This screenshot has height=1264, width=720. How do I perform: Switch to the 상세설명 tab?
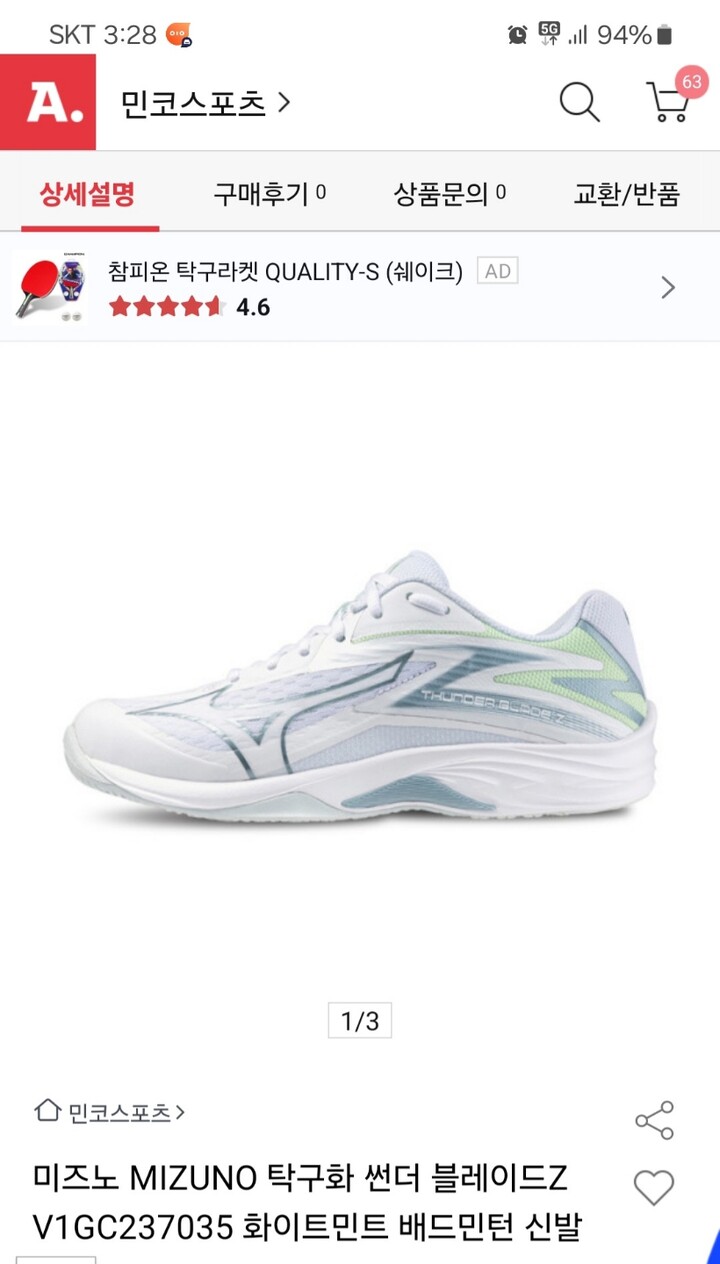point(87,193)
